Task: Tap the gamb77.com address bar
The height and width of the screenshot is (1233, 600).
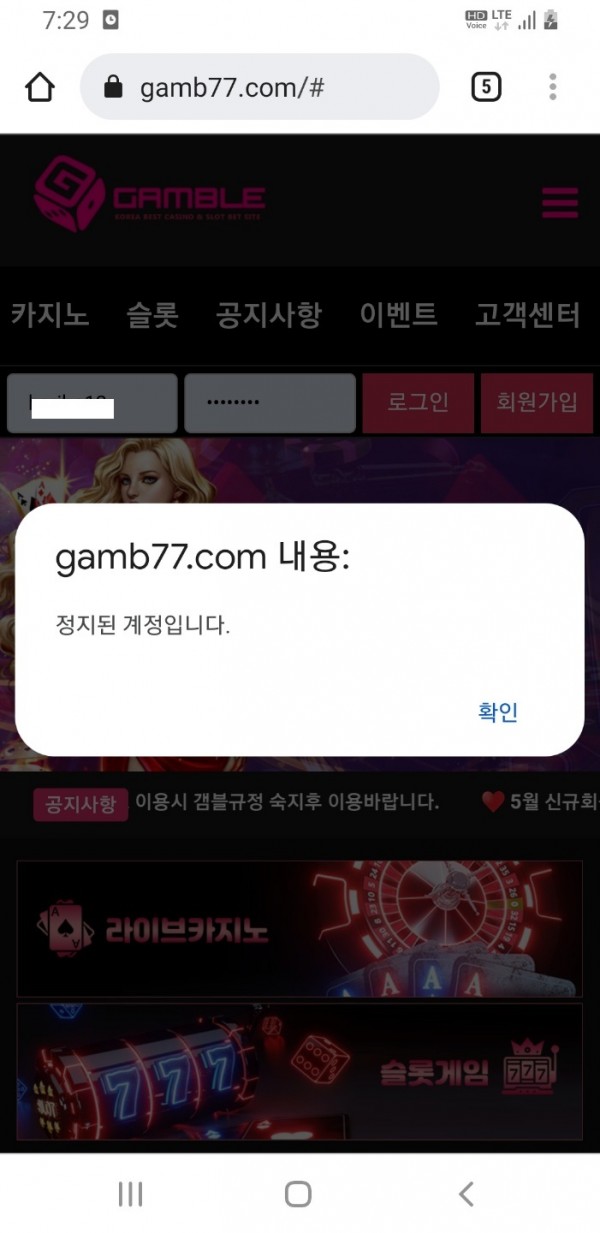Action: (x=258, y=88)
